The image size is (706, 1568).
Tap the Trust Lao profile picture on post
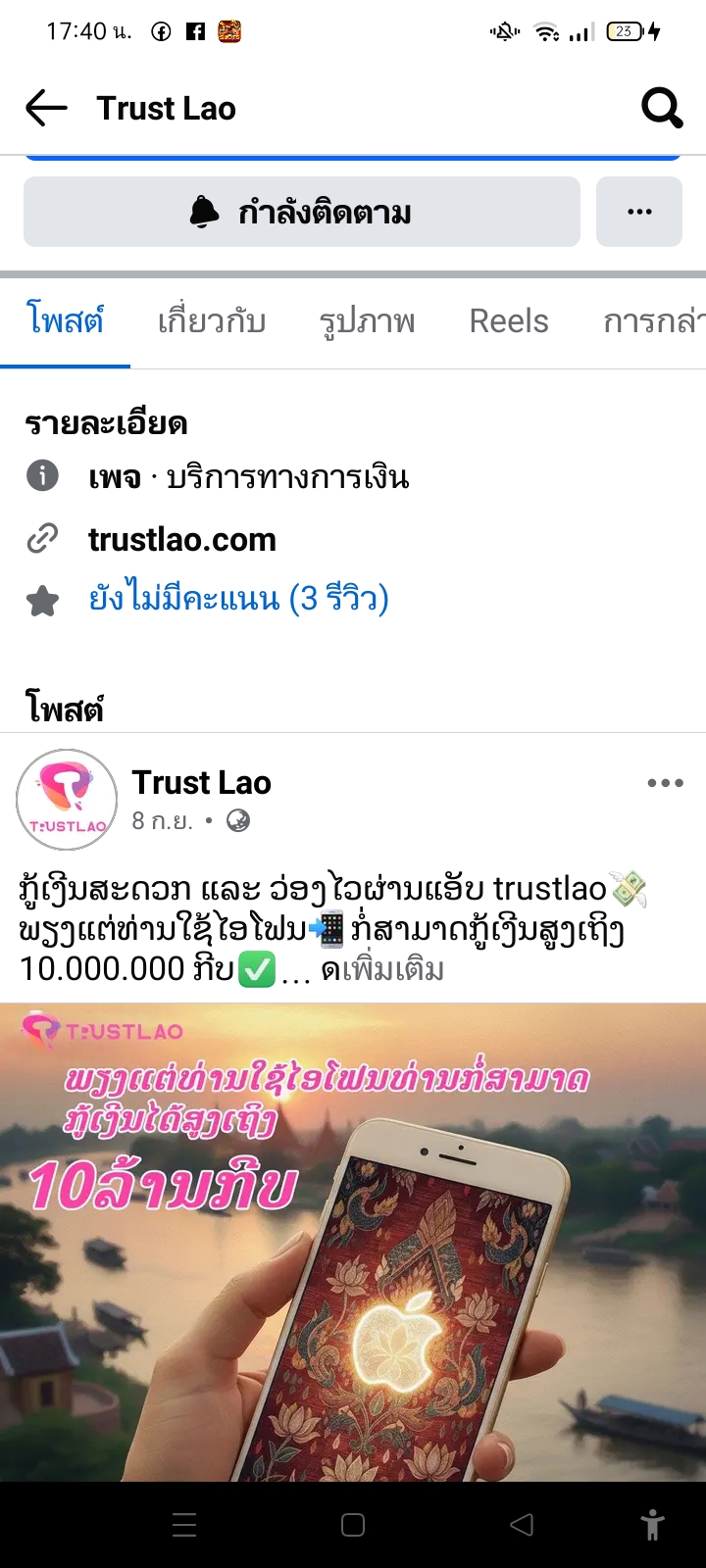pos(67,800)
